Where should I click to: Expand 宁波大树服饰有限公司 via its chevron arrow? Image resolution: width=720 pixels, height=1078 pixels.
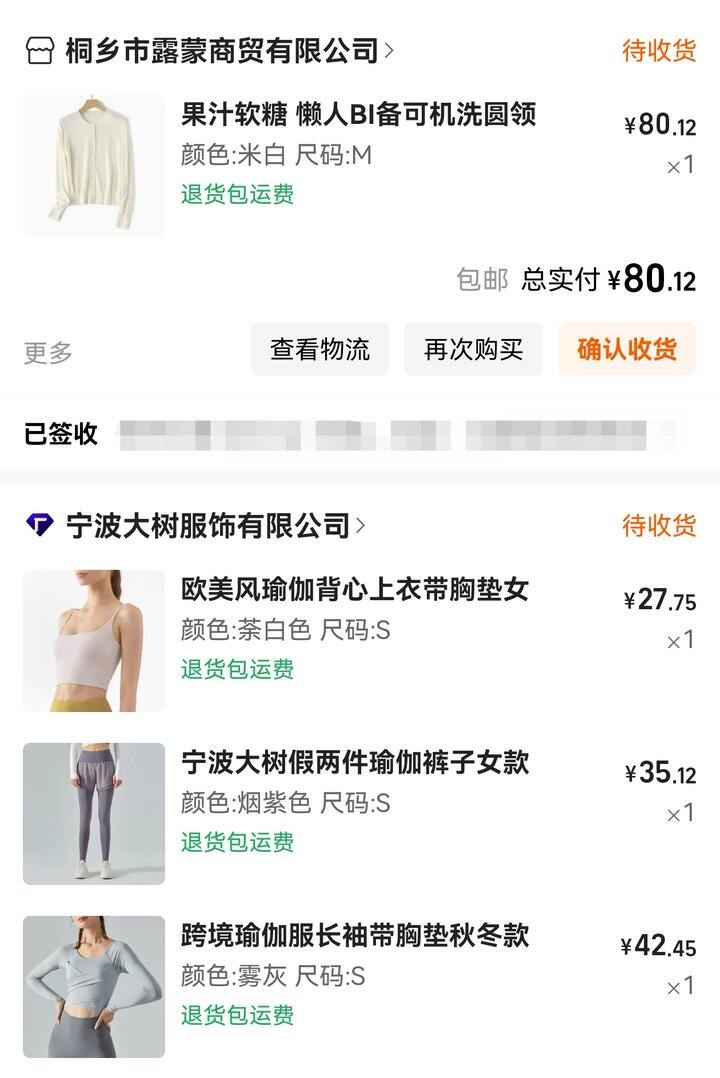point(363,521)
